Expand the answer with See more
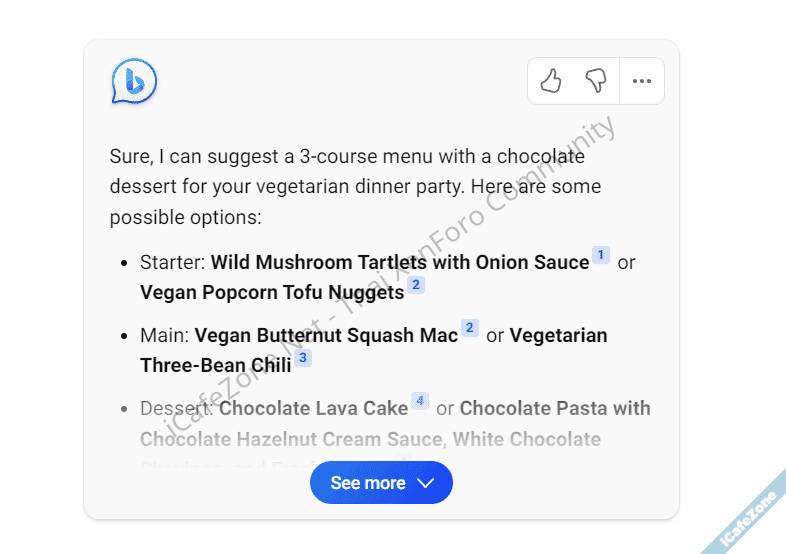786x554 pixels. pyautogui.click(x=381, y=483)
